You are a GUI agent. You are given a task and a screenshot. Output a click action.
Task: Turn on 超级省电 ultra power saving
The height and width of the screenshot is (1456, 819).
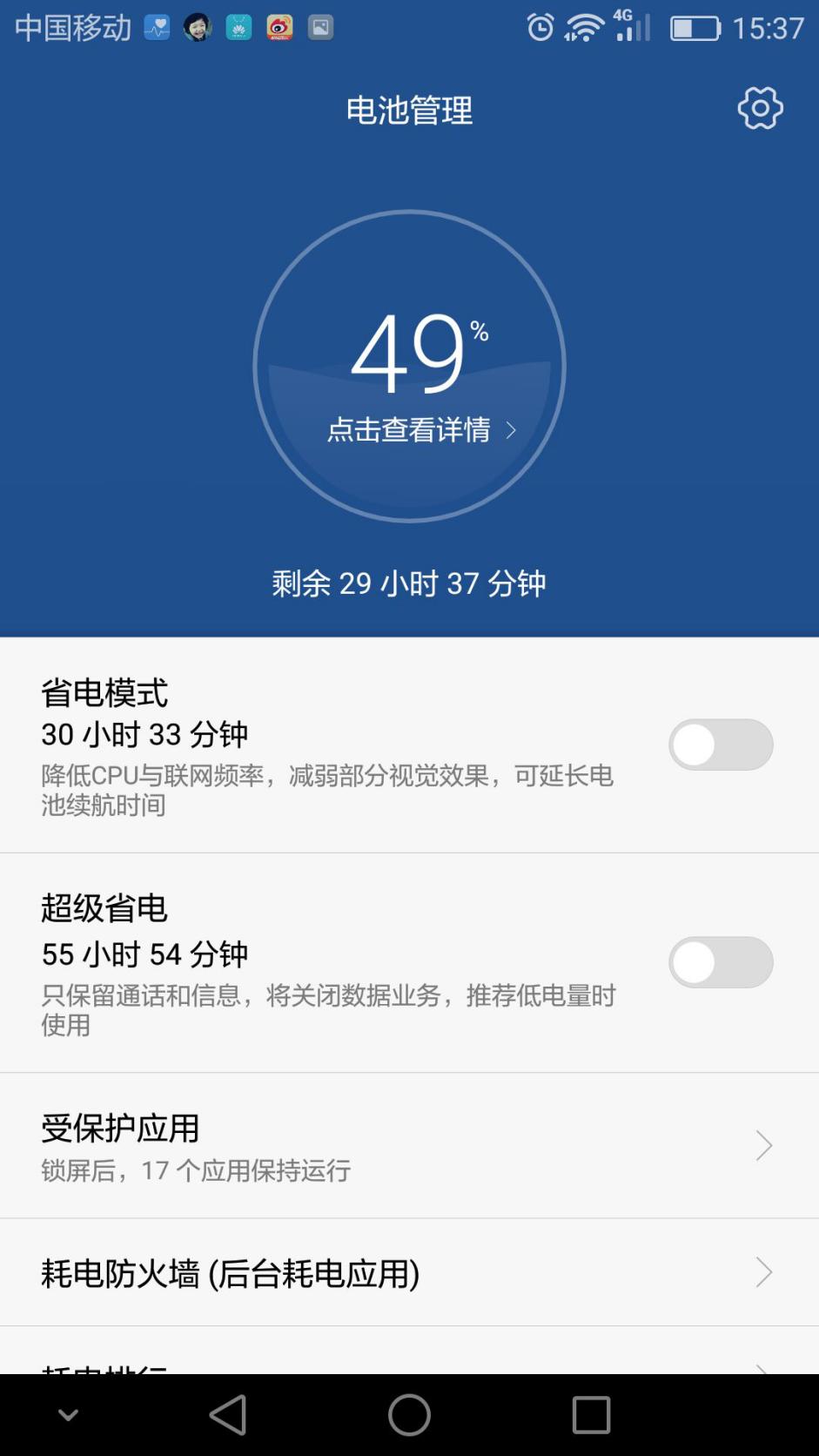click(721, 963)
